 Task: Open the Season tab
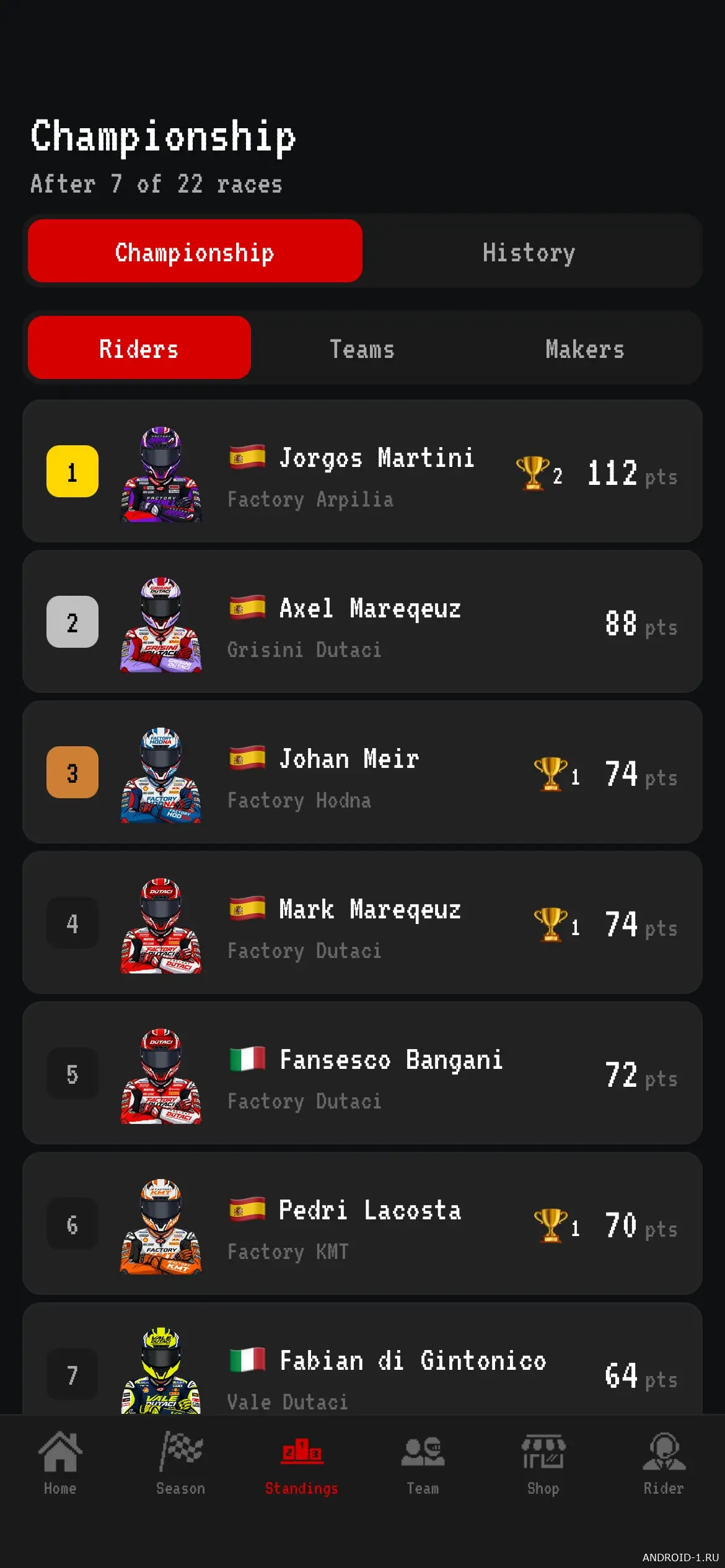[x=181, y=1464]
